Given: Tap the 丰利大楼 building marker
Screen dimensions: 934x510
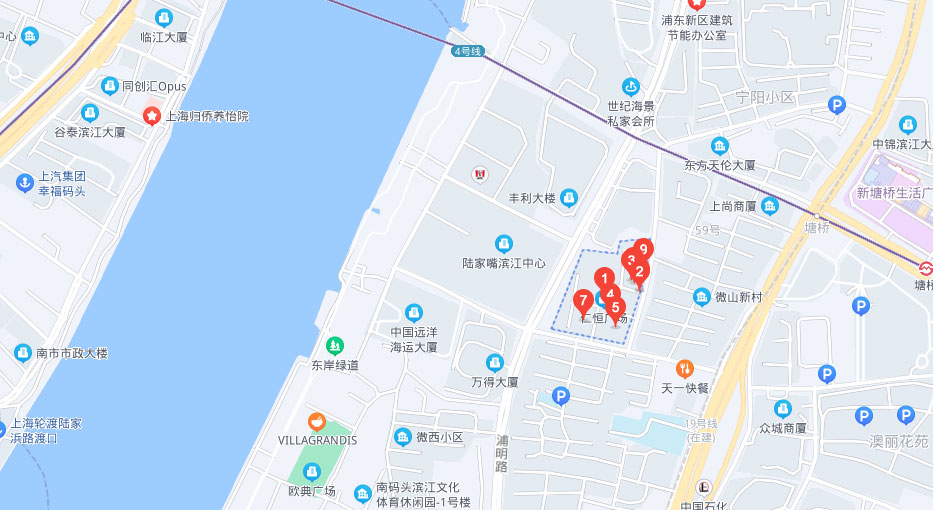Looking at the screenshot, I should (x=568, y=197).
